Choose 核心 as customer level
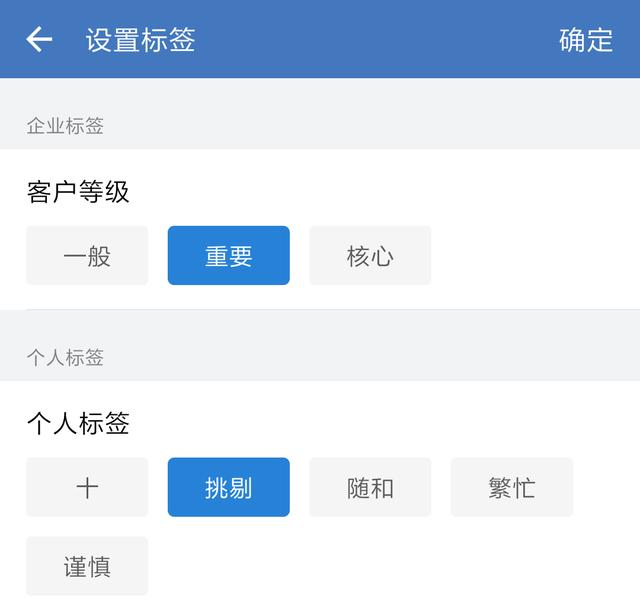This screenshot has height=614, width=640. click(x=370, y=256)
